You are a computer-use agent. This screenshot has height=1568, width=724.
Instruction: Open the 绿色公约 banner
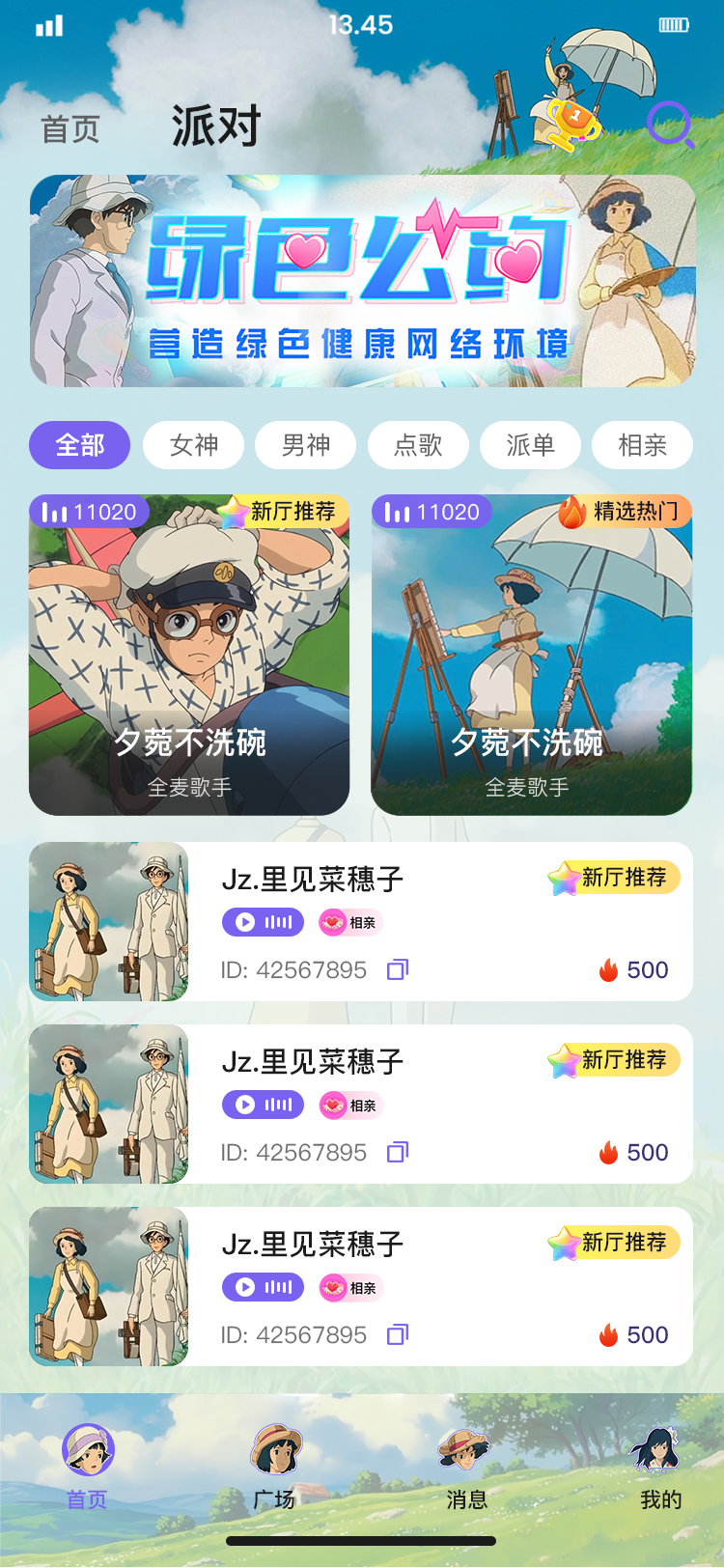[362, 280]
